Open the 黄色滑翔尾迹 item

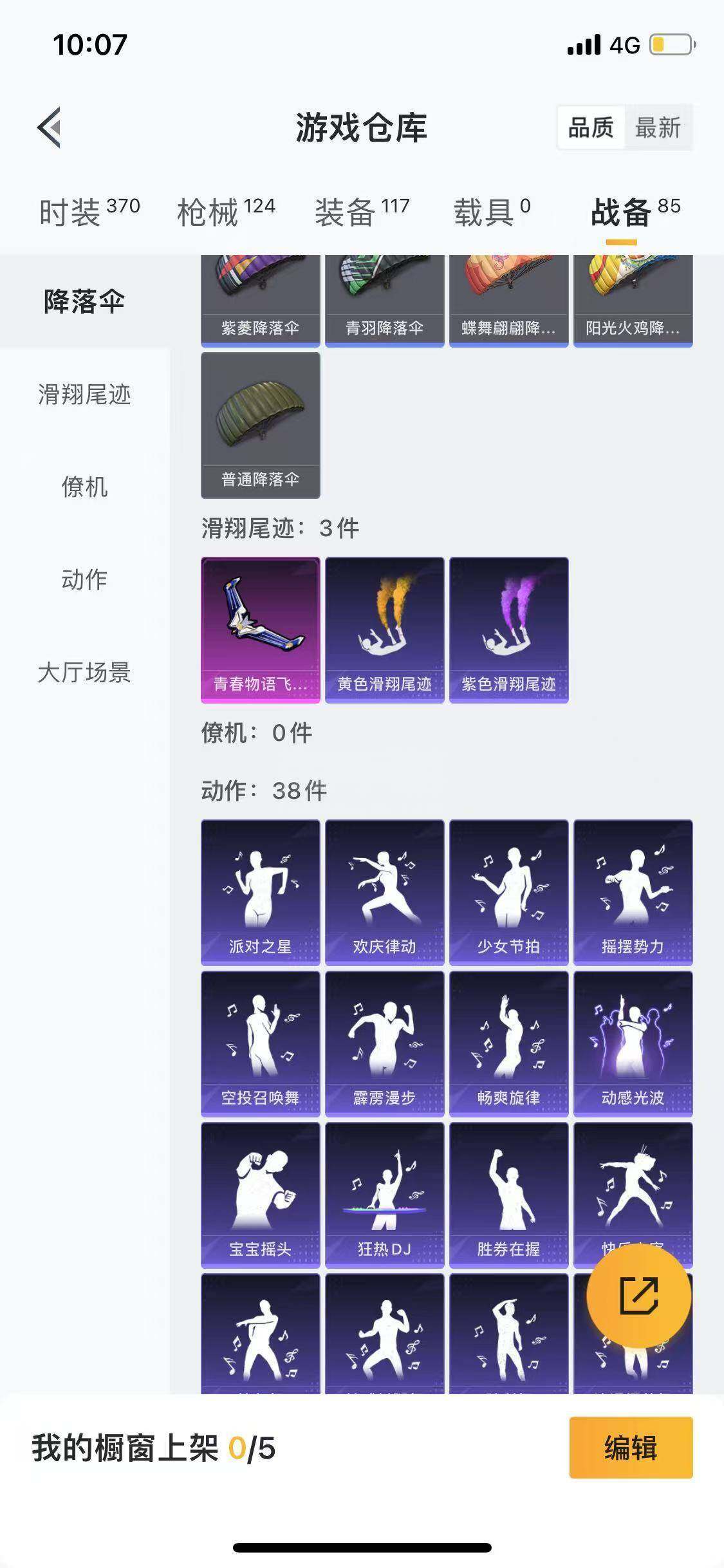point(385,630)
